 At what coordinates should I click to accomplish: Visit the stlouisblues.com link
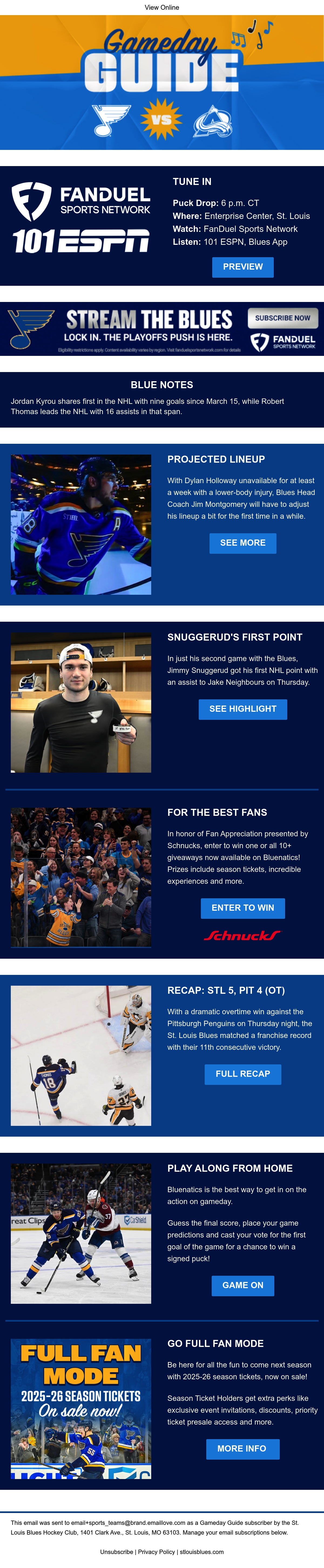[201, 1552]
